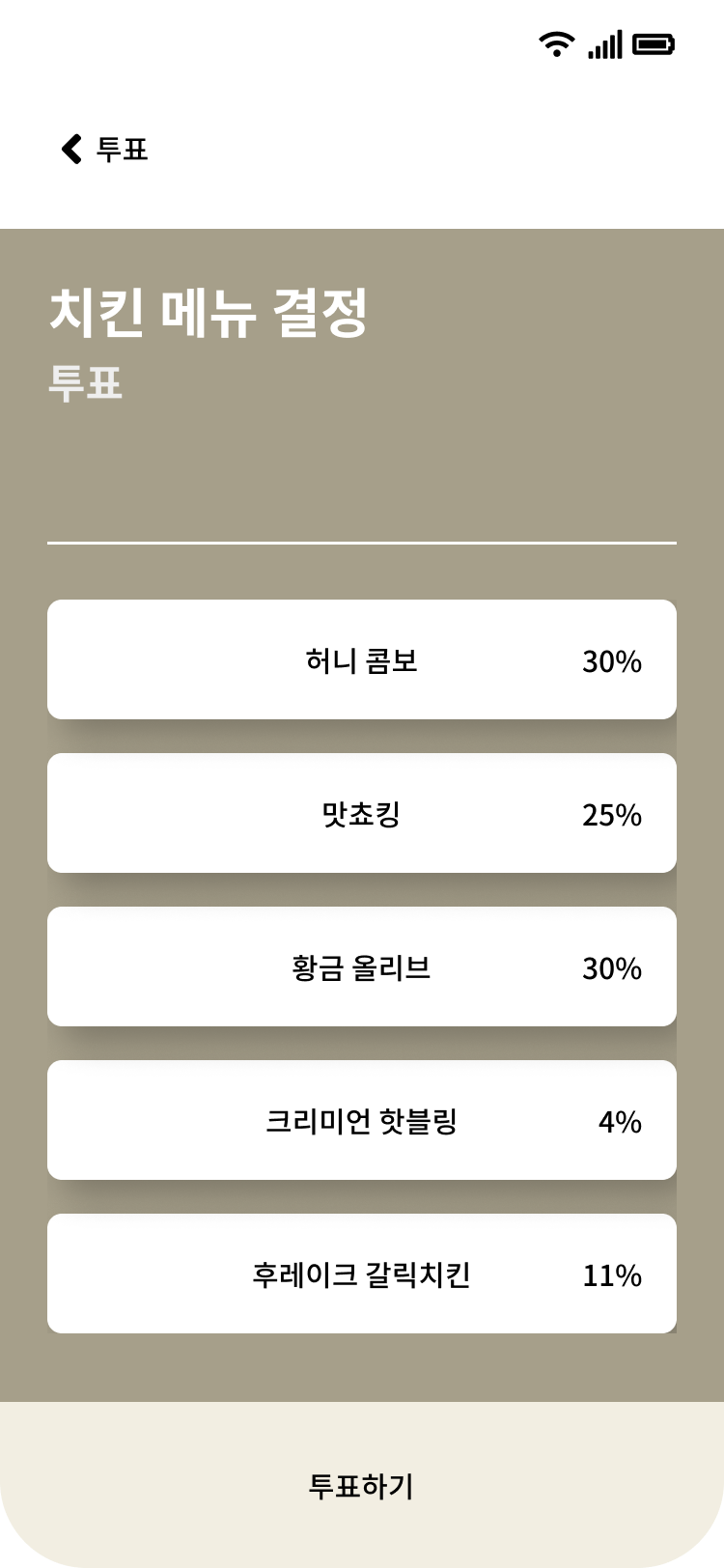This screenshot has height=1568, width=724.
Task: Select the 맛쵸킹 voting option
Action: click(x=362, y=812)
